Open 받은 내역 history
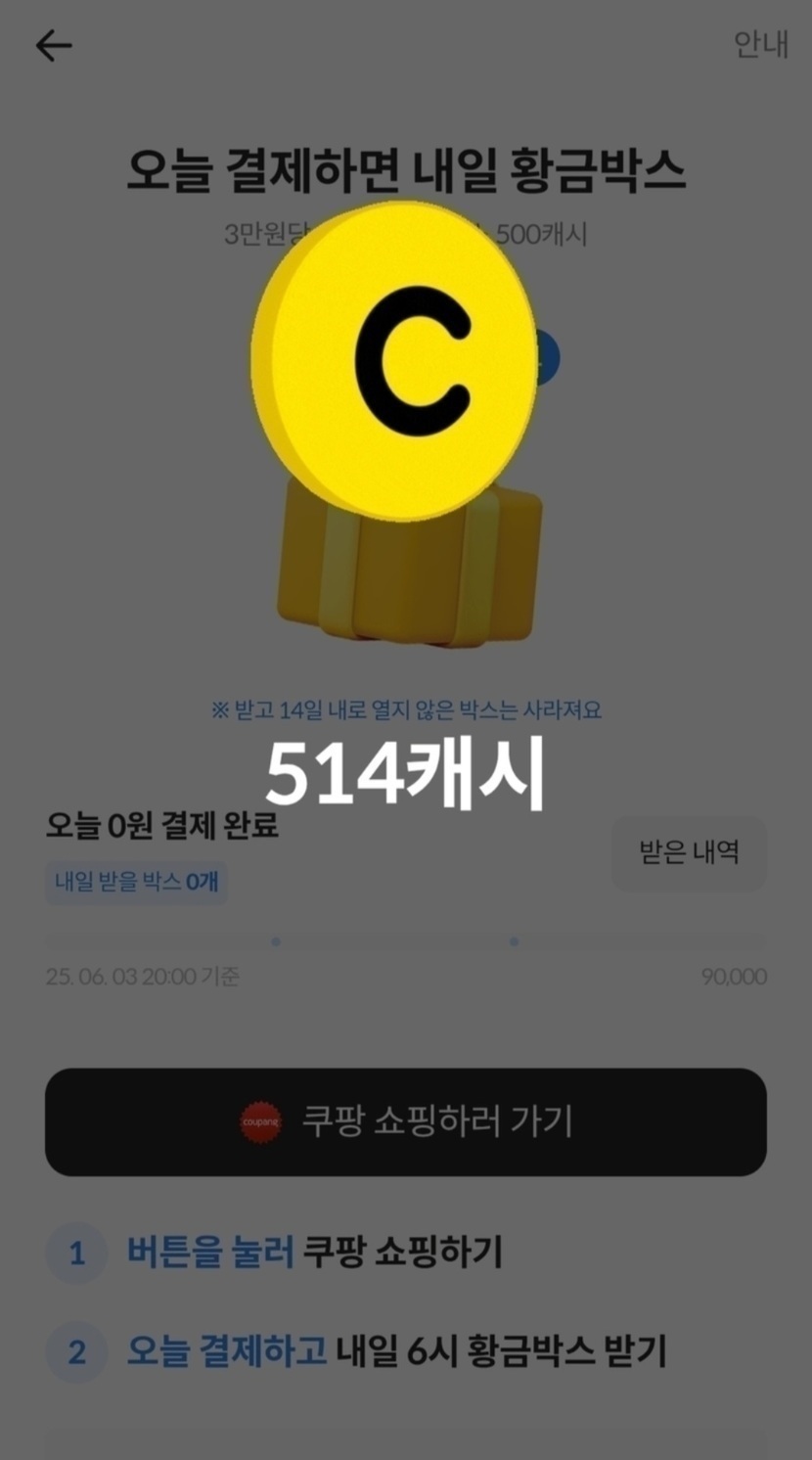Image resolution: width=812 pixels, height=1460 pixels. 689,853
